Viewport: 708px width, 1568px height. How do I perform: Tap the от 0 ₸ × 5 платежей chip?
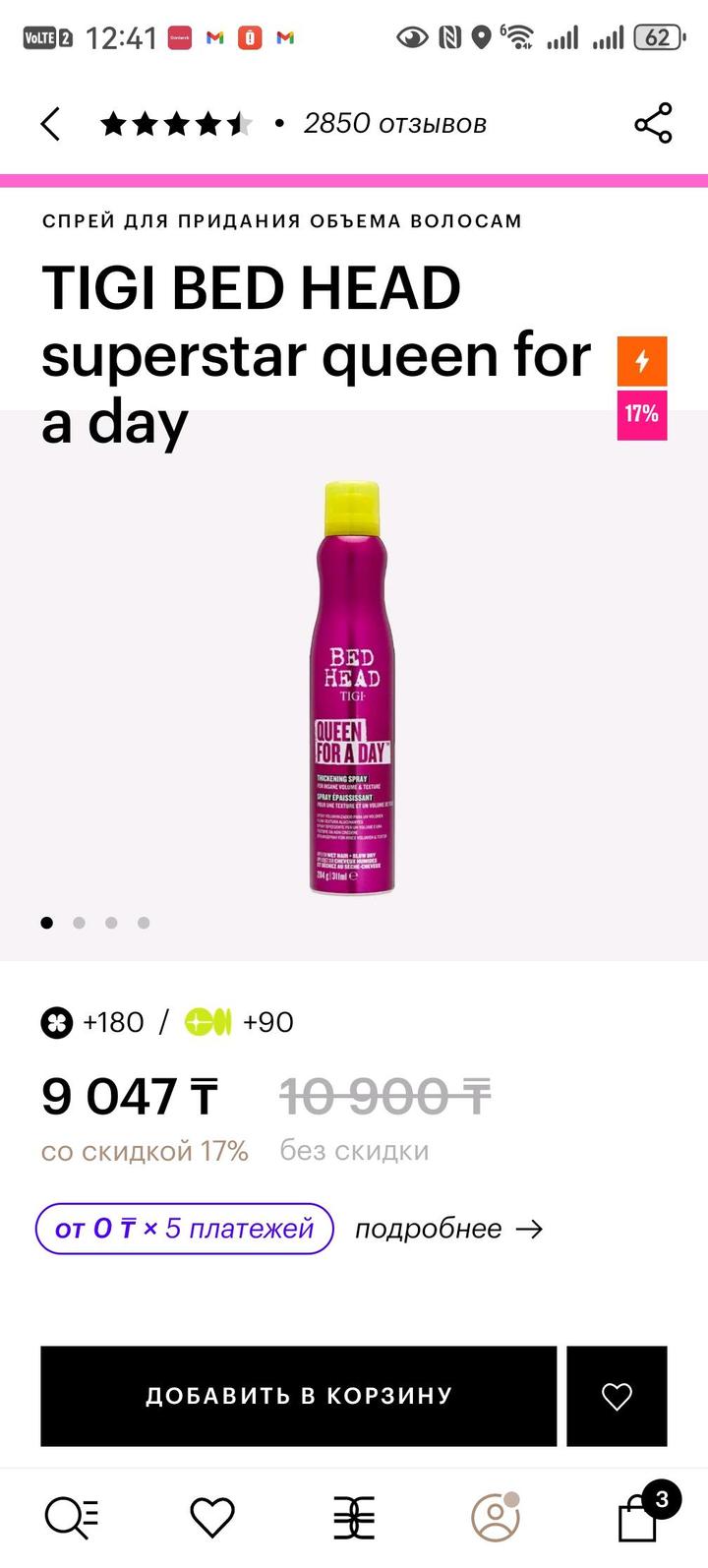185,1229
